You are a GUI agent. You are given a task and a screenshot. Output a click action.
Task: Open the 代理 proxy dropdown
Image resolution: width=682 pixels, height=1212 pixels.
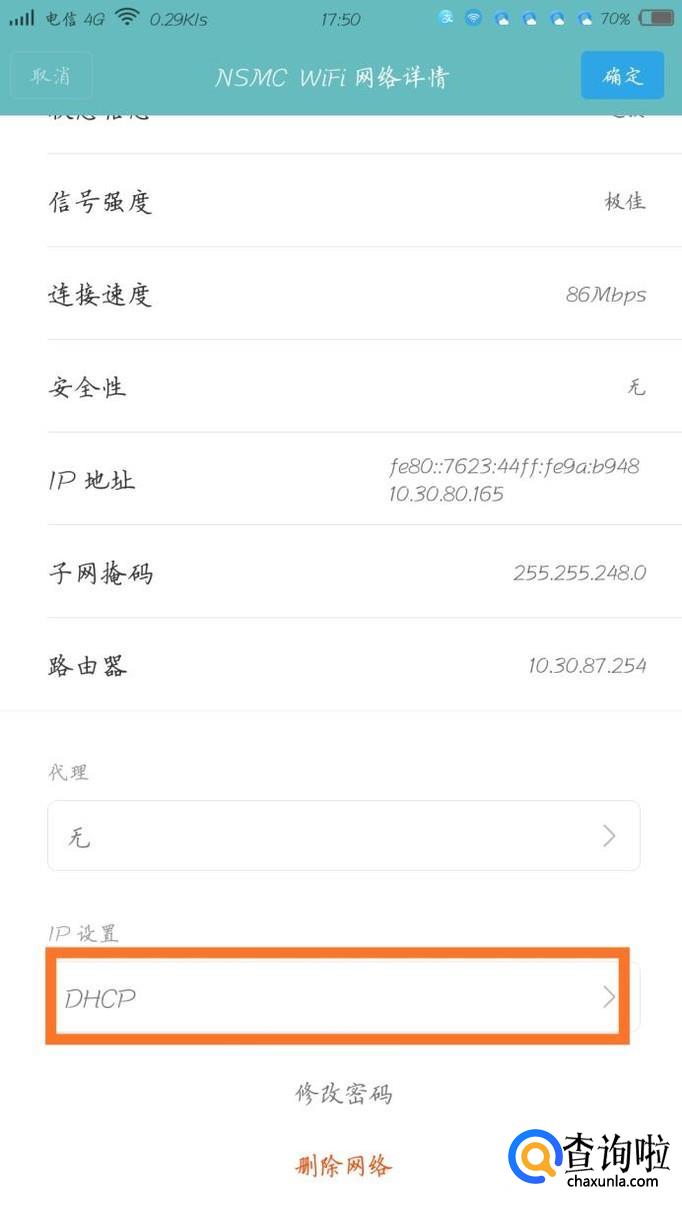(343, 836)
